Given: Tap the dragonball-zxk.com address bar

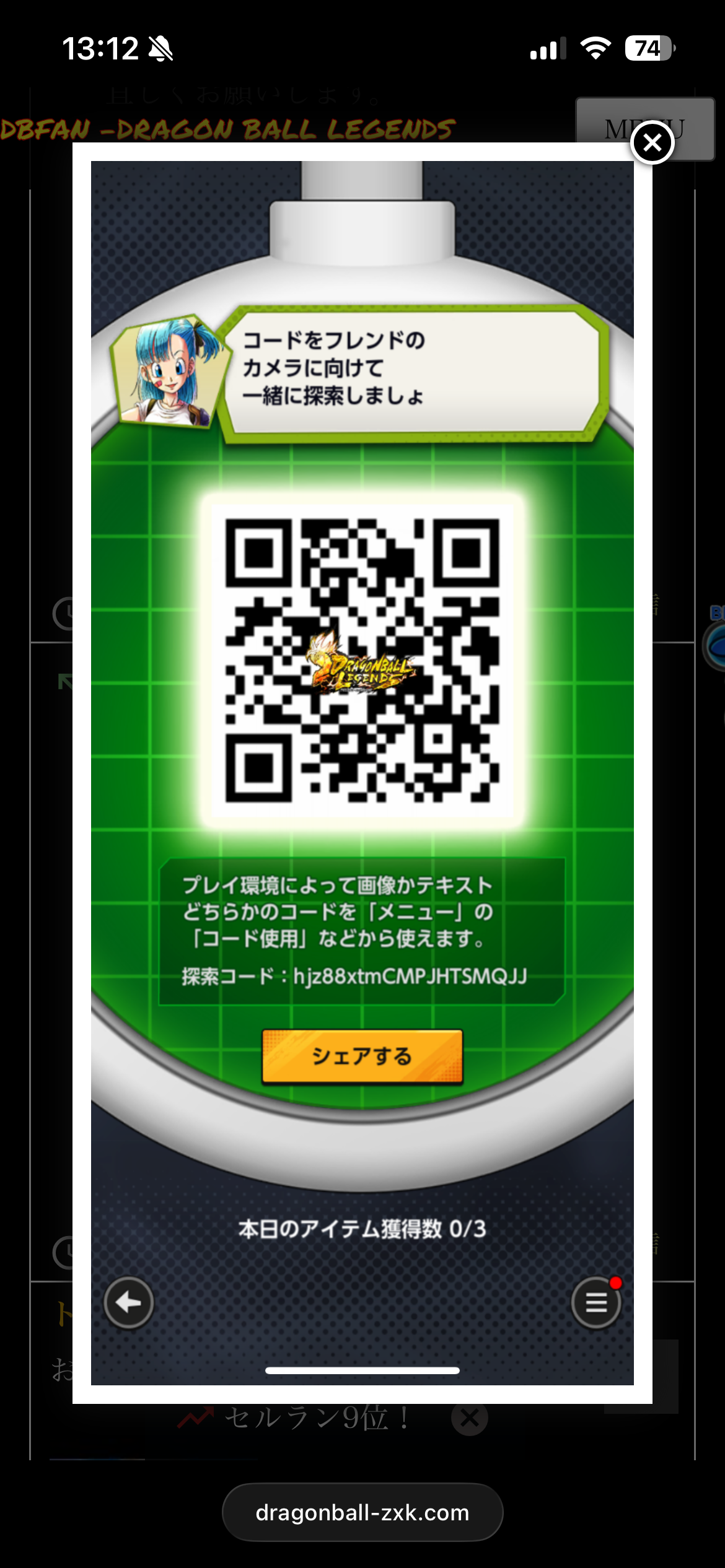Looking at the screenshot, I should (362, 1512).
